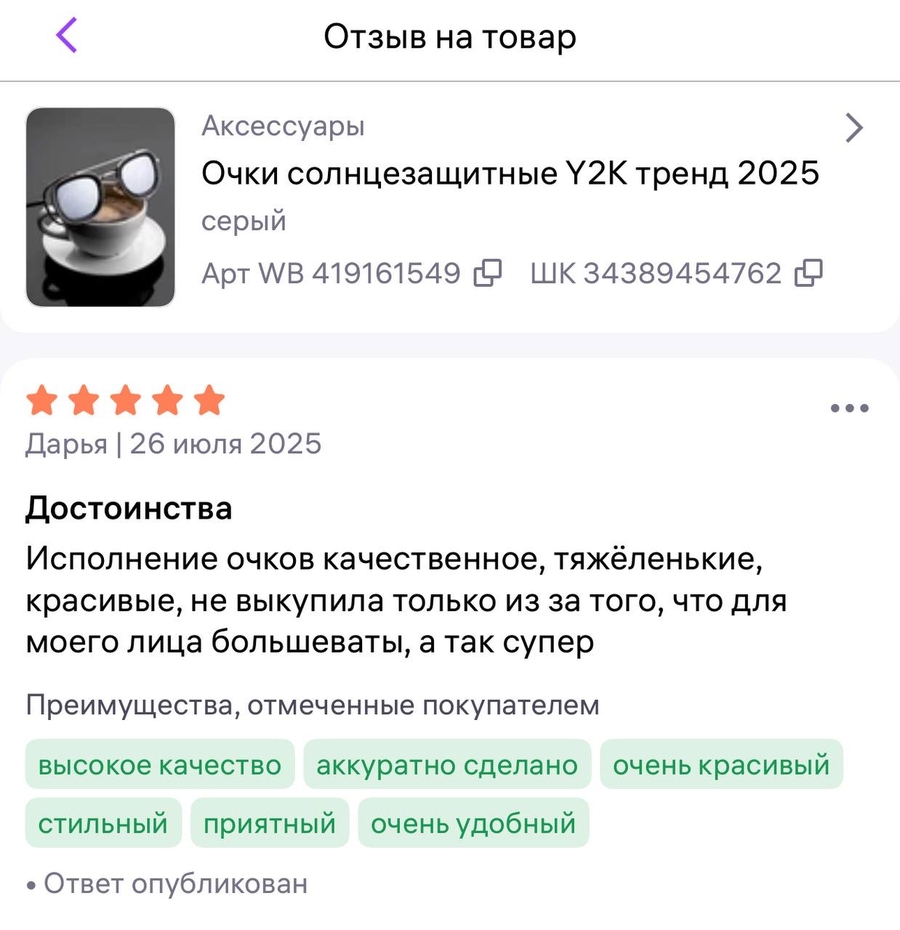The height and width of the screenshot is (930, 900).
Task: Go back using the purple arrow
Action: pyautogui.click(x=66, y=37)
